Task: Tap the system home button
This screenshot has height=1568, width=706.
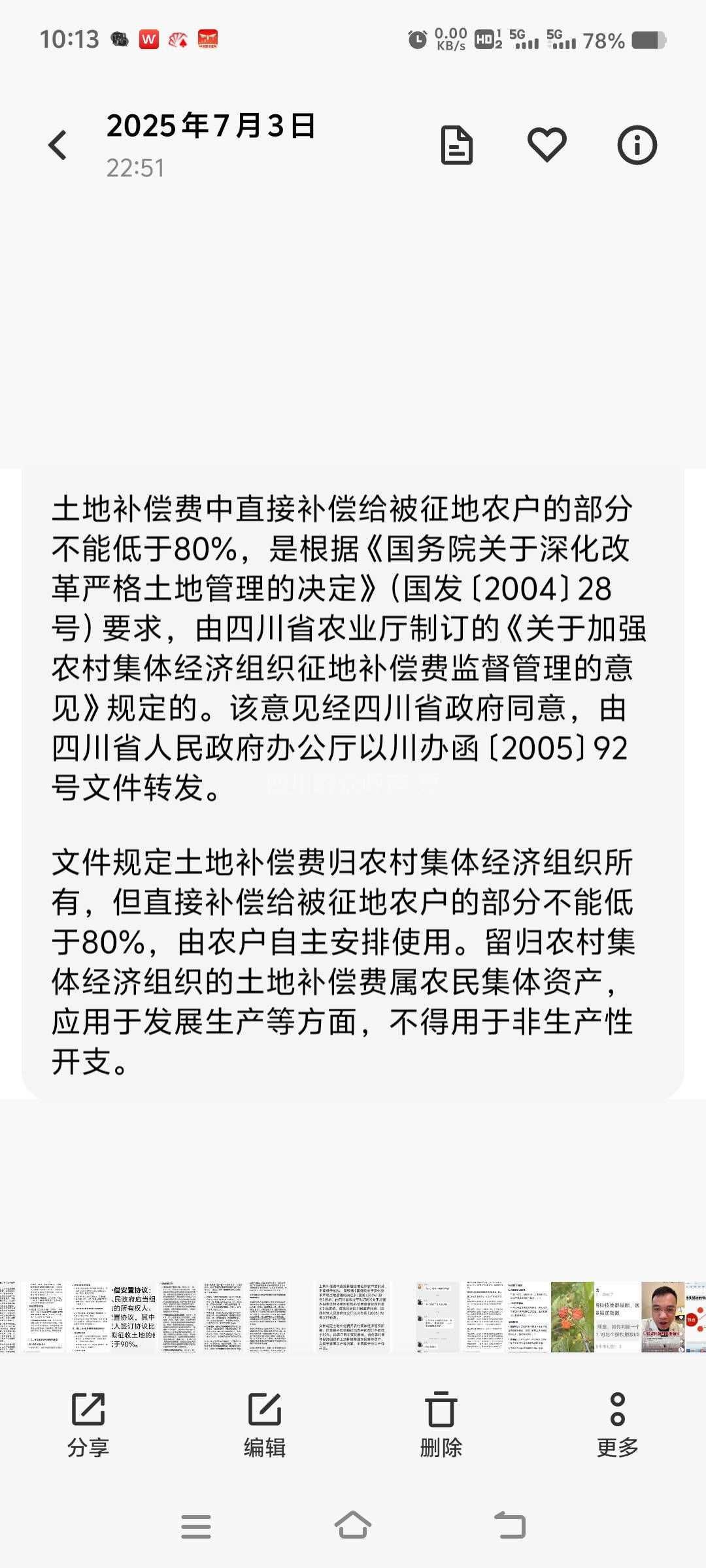Action: pos(353,1526)
